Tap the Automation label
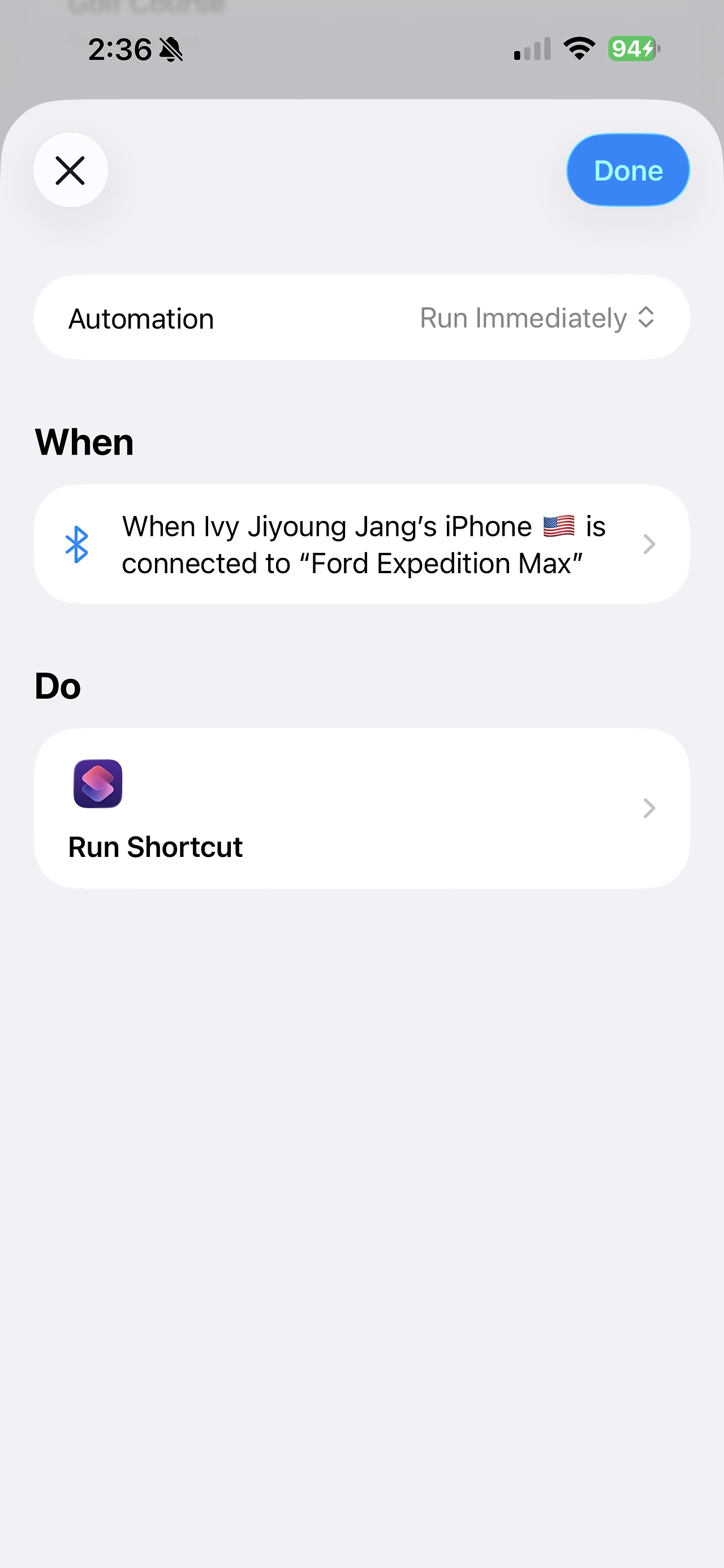 tap(140, 317)
